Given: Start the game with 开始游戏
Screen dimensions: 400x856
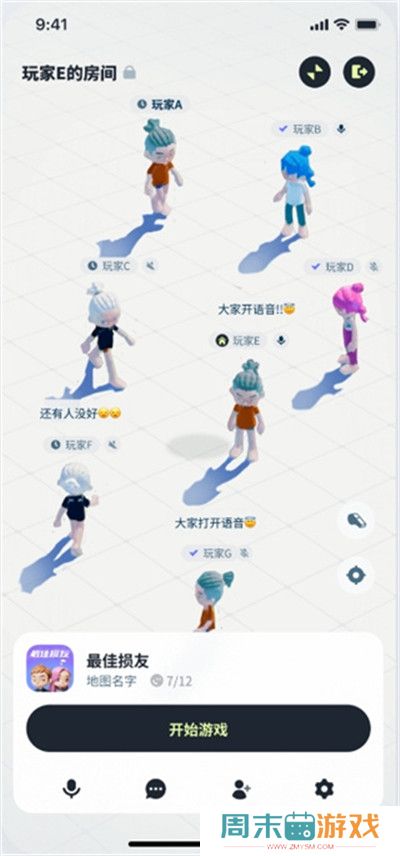Looking at the screenshot, I should (198, 729).
